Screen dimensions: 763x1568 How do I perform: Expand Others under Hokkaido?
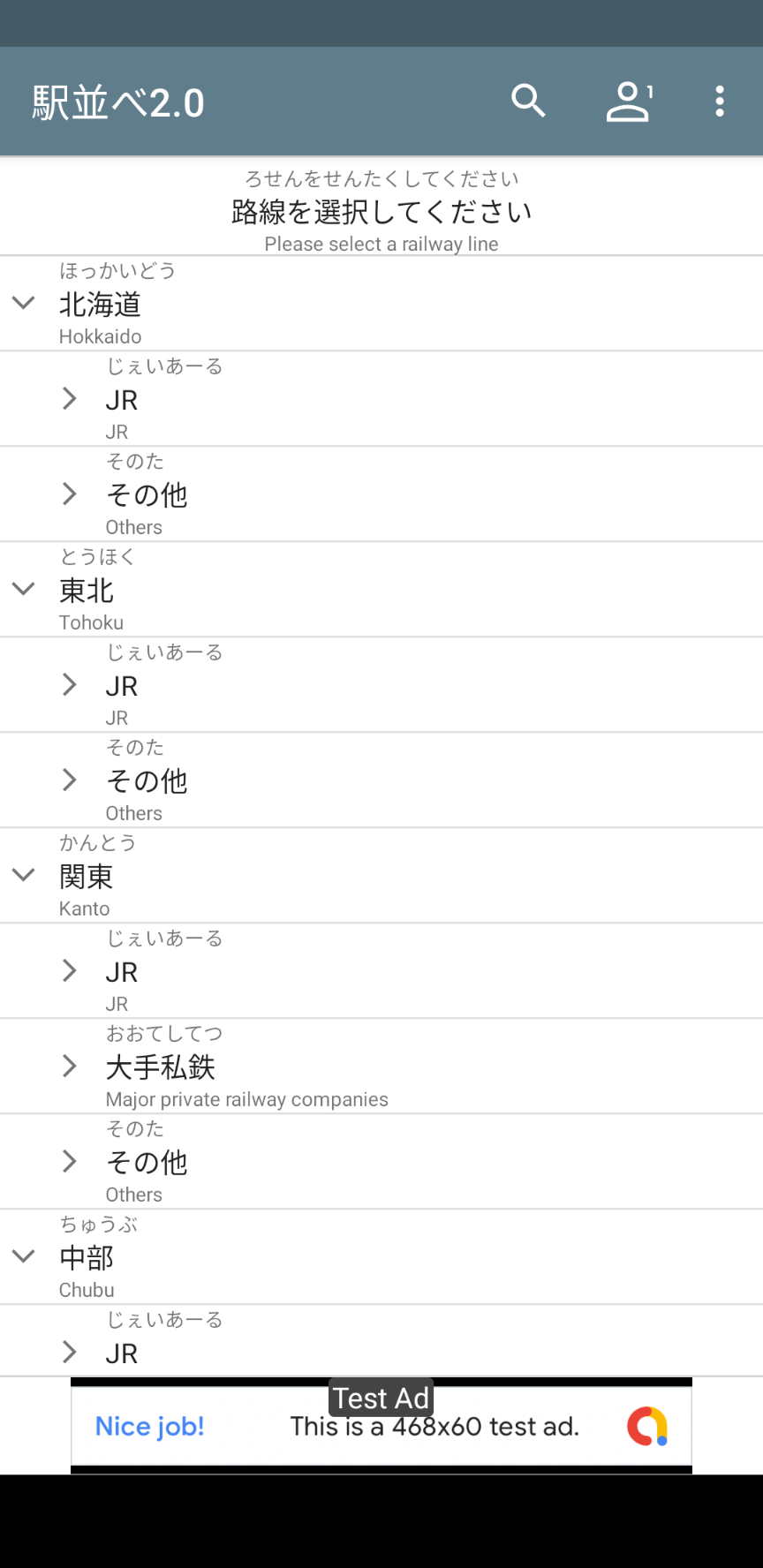381,494
